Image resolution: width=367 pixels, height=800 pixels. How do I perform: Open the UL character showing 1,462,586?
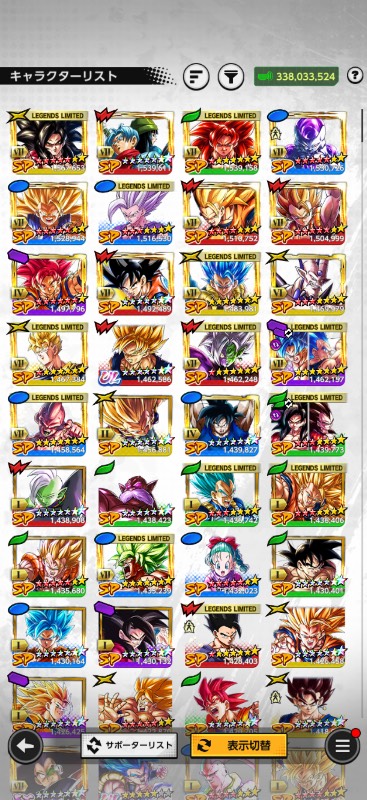point(135,354)
